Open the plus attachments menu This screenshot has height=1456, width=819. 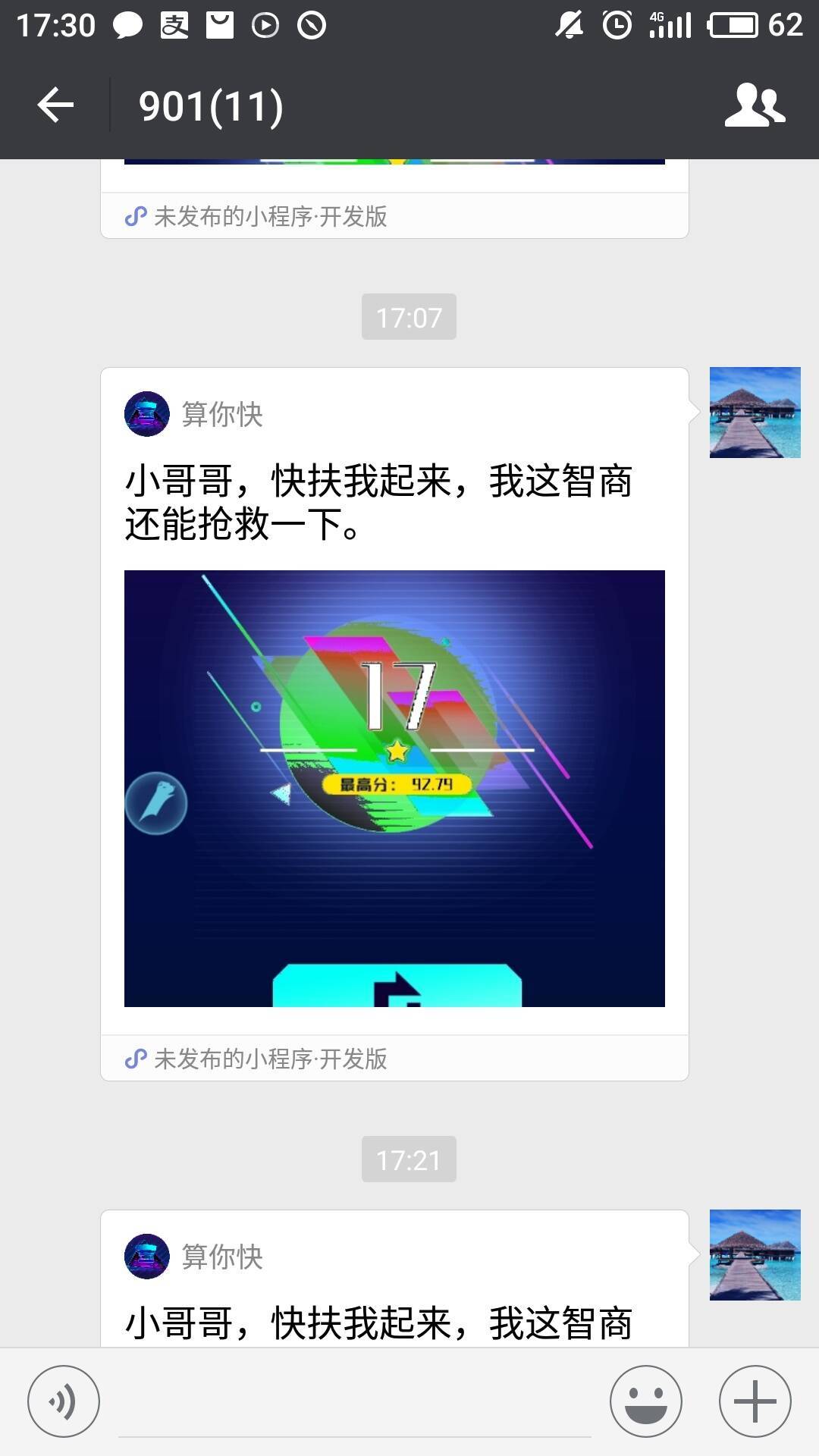755,1401
